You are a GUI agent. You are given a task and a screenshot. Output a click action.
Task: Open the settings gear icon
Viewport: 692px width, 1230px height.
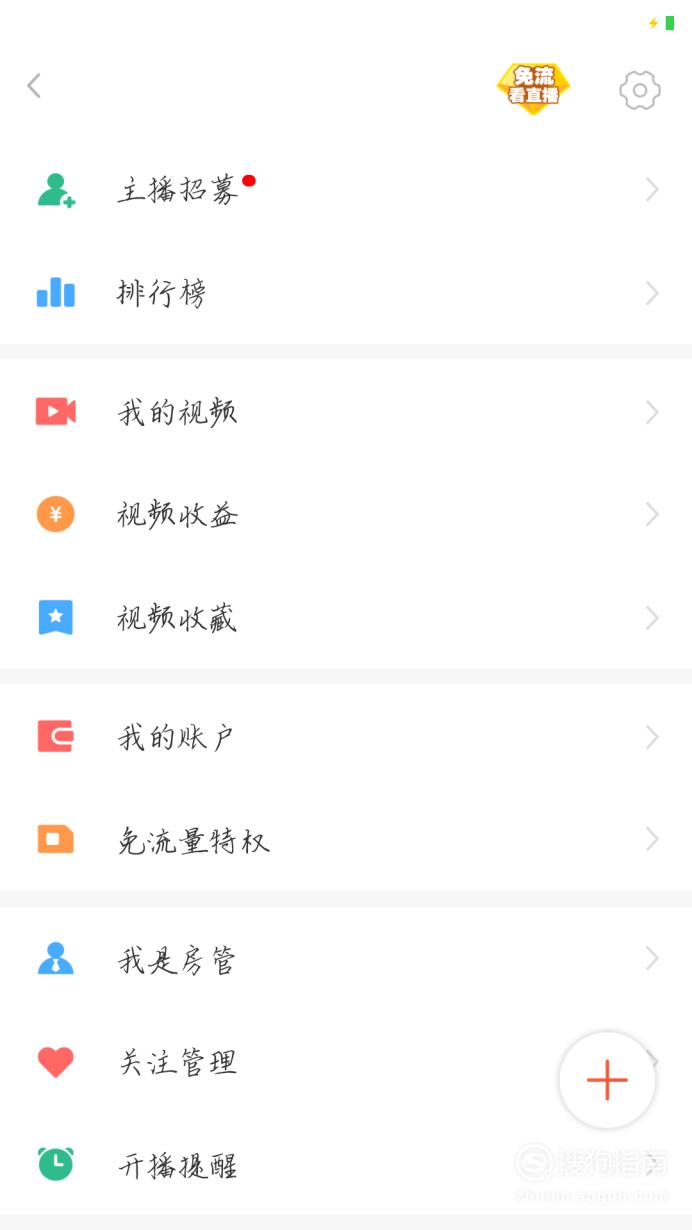click(x=640, y=90)
